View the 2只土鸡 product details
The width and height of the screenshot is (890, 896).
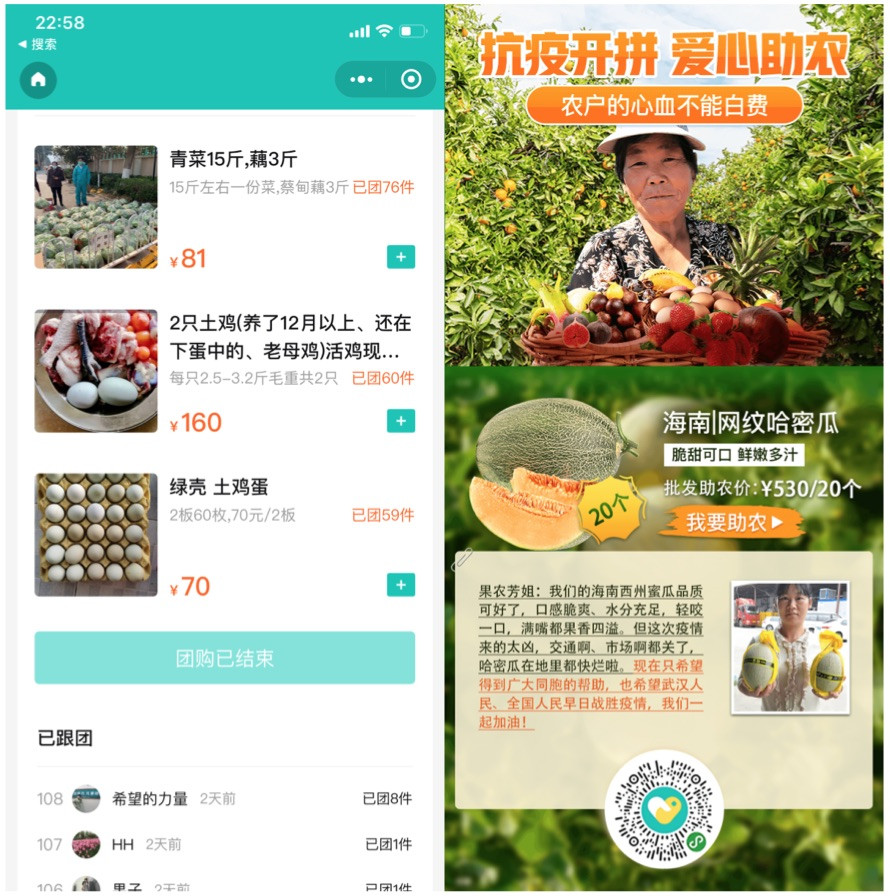tap(290, 338)
